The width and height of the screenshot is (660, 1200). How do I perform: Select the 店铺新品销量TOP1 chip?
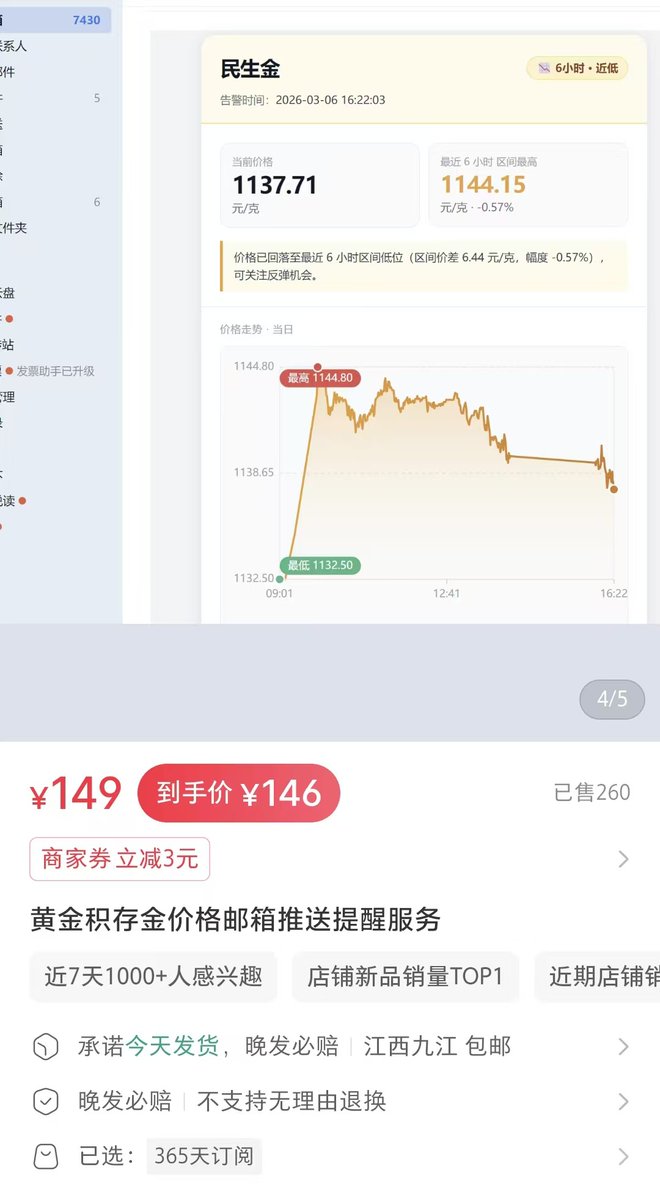pyautogui.click(x=405, y=976)
